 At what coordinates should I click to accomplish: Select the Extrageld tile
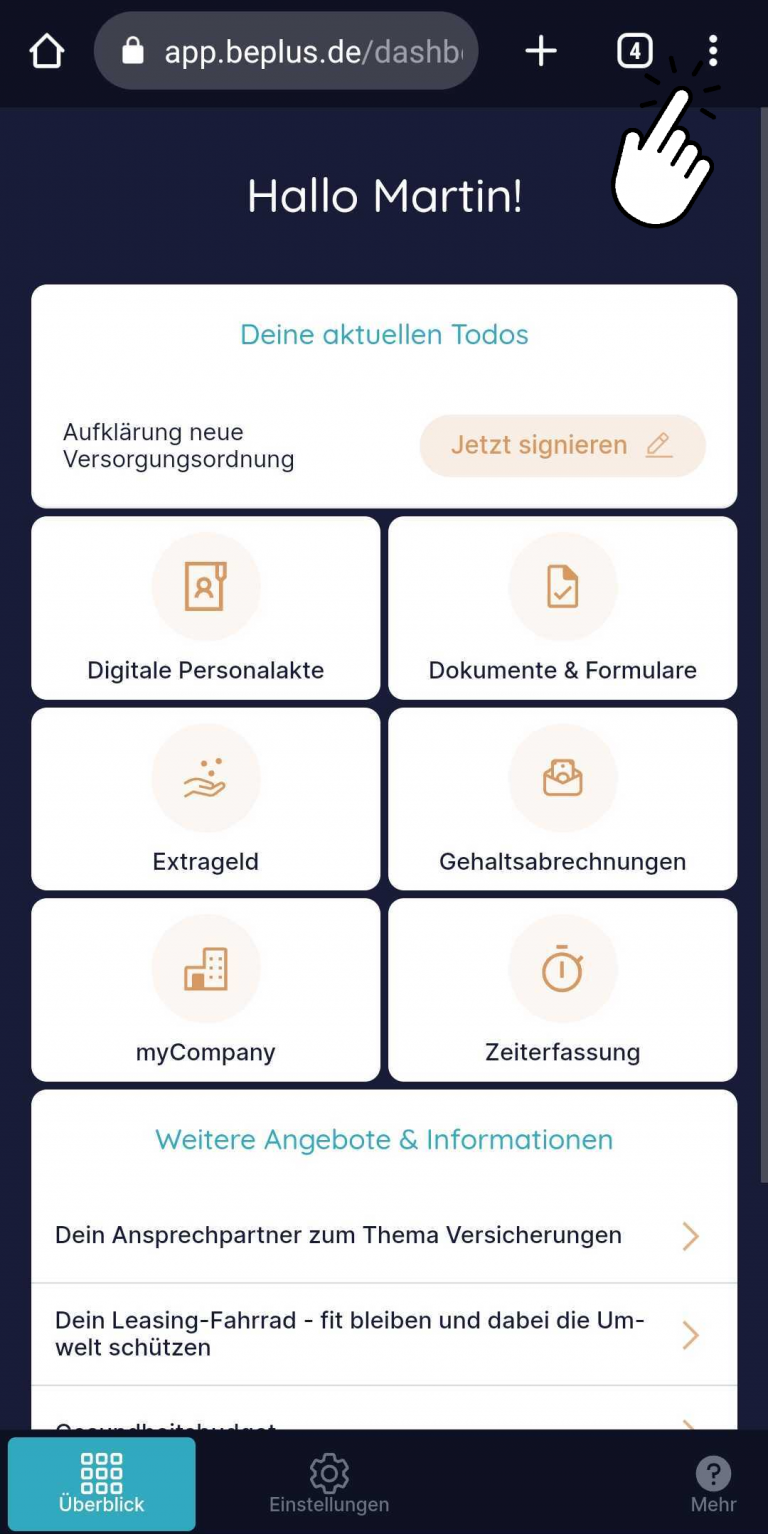coord(206,799)
